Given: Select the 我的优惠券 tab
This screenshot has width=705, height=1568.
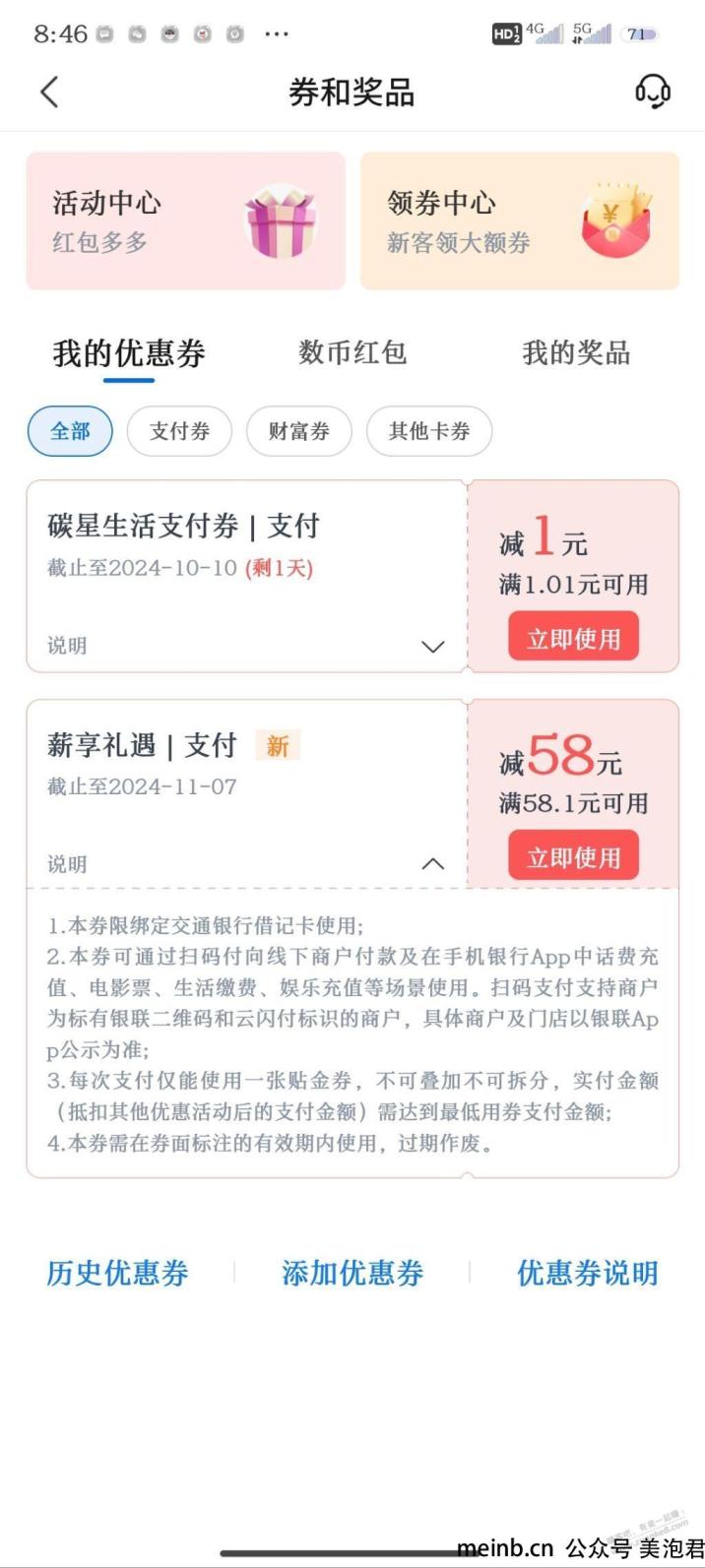Looking at the screenshot, I should coord(129,353).
